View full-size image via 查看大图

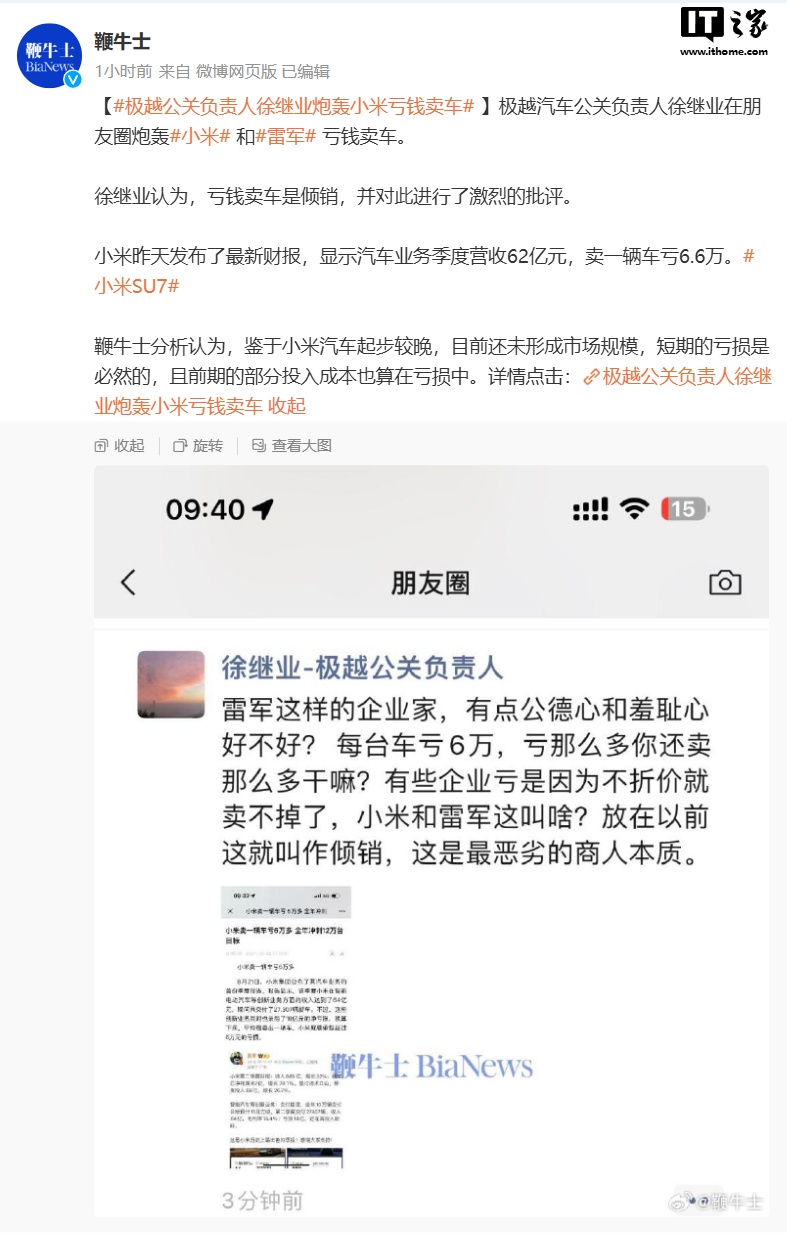pos(291,445)
